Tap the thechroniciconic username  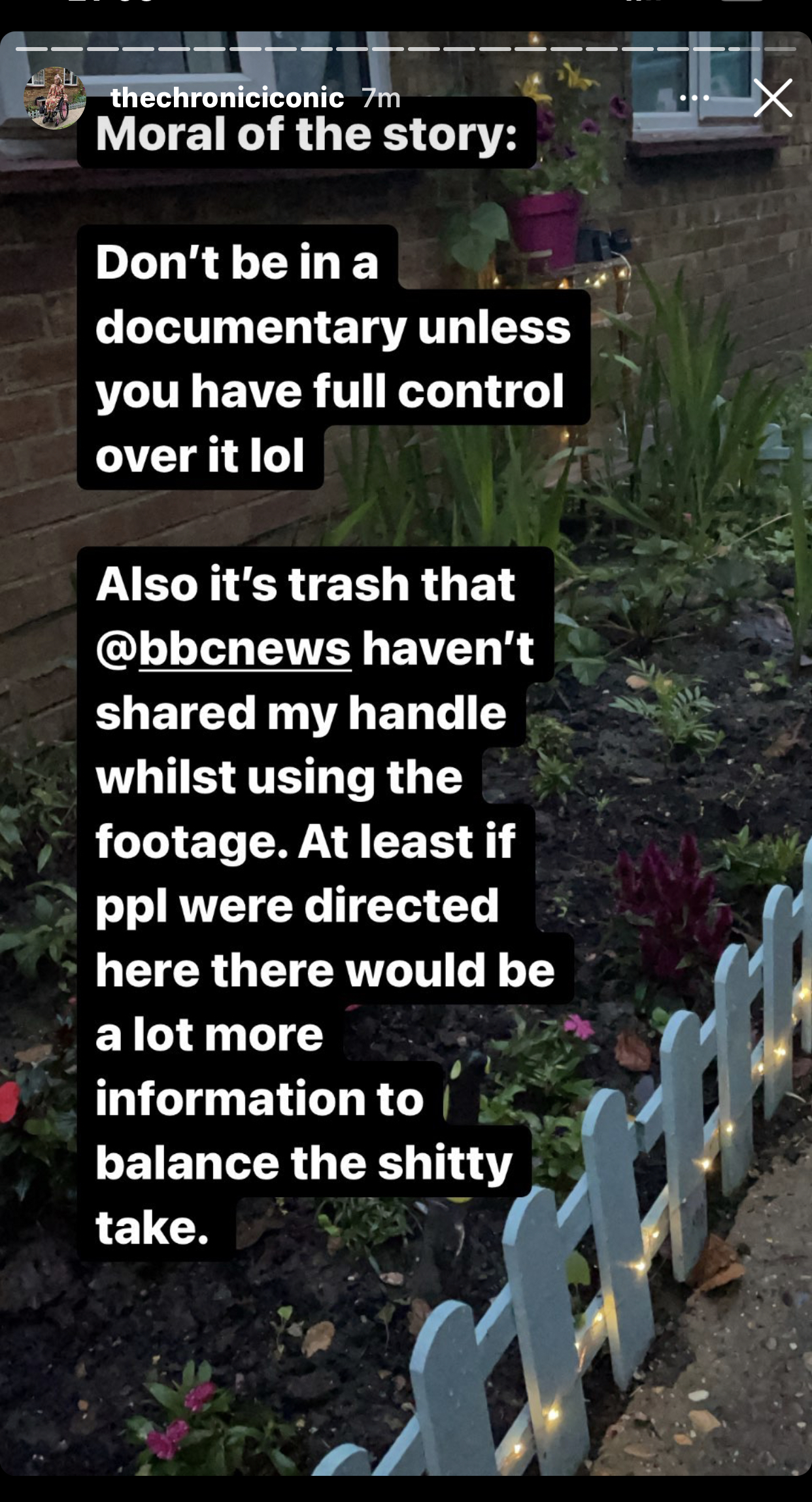coord(228,98)
